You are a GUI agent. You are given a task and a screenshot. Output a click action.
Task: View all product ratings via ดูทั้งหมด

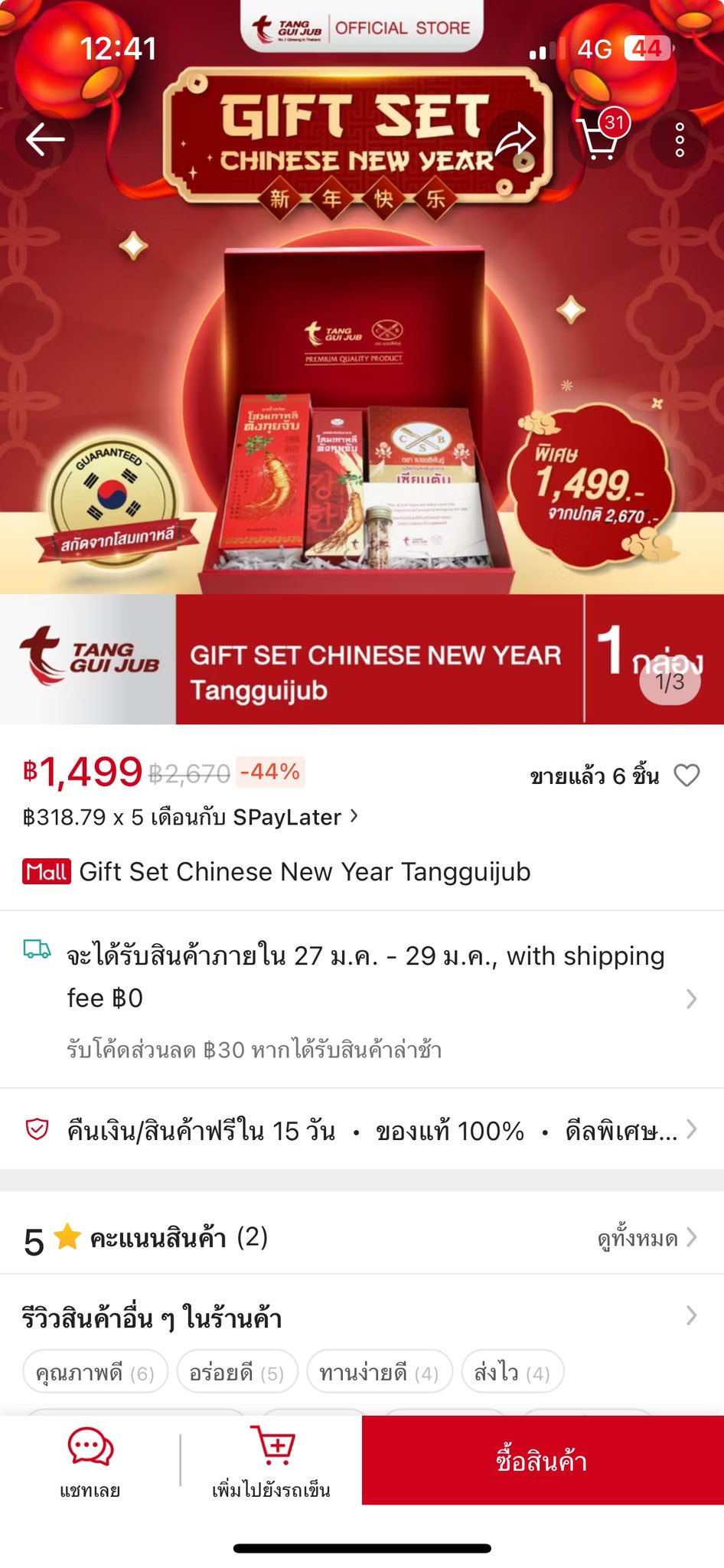coord(647,1238)
